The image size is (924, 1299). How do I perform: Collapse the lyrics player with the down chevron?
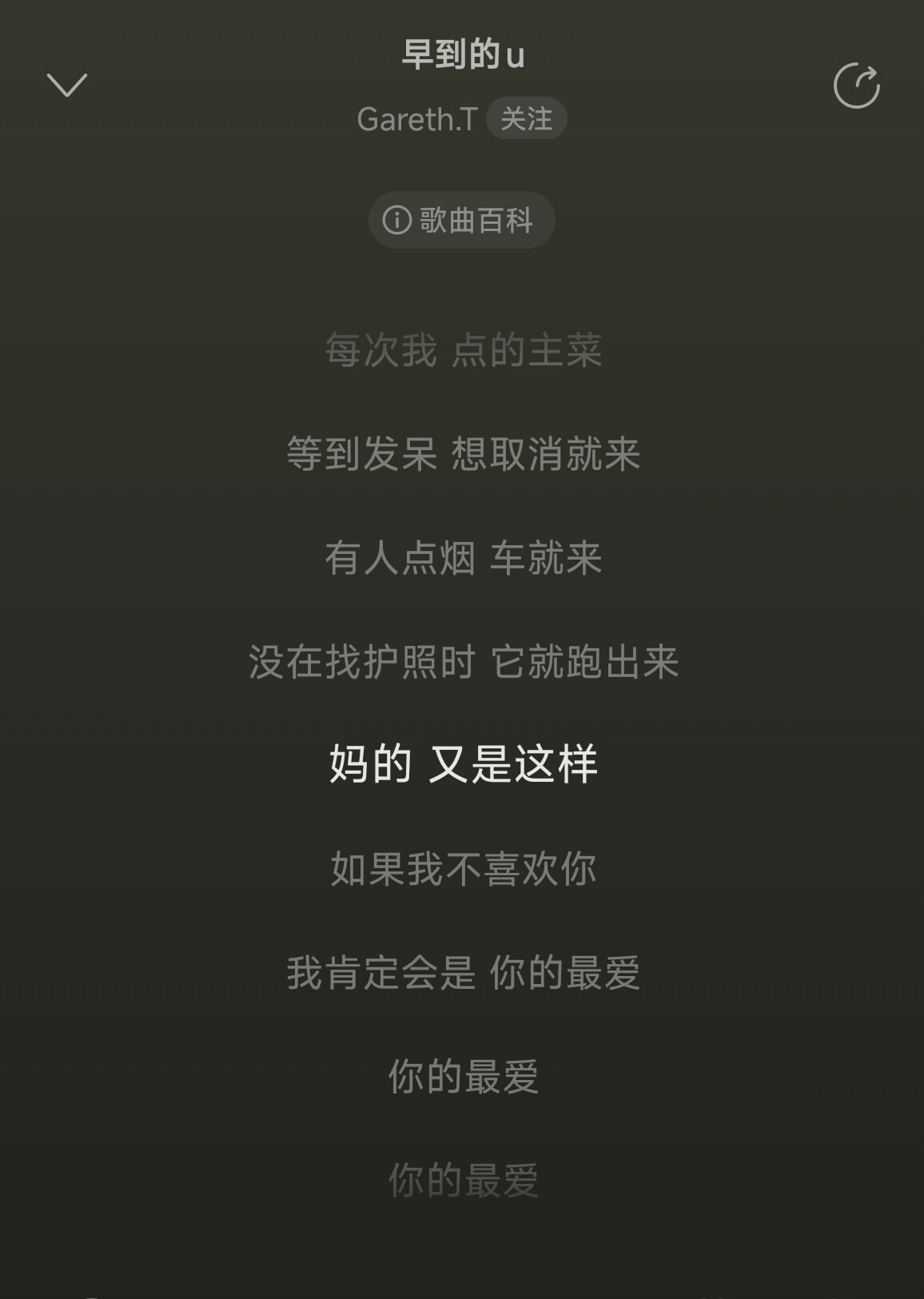click(x=67, y=85)
